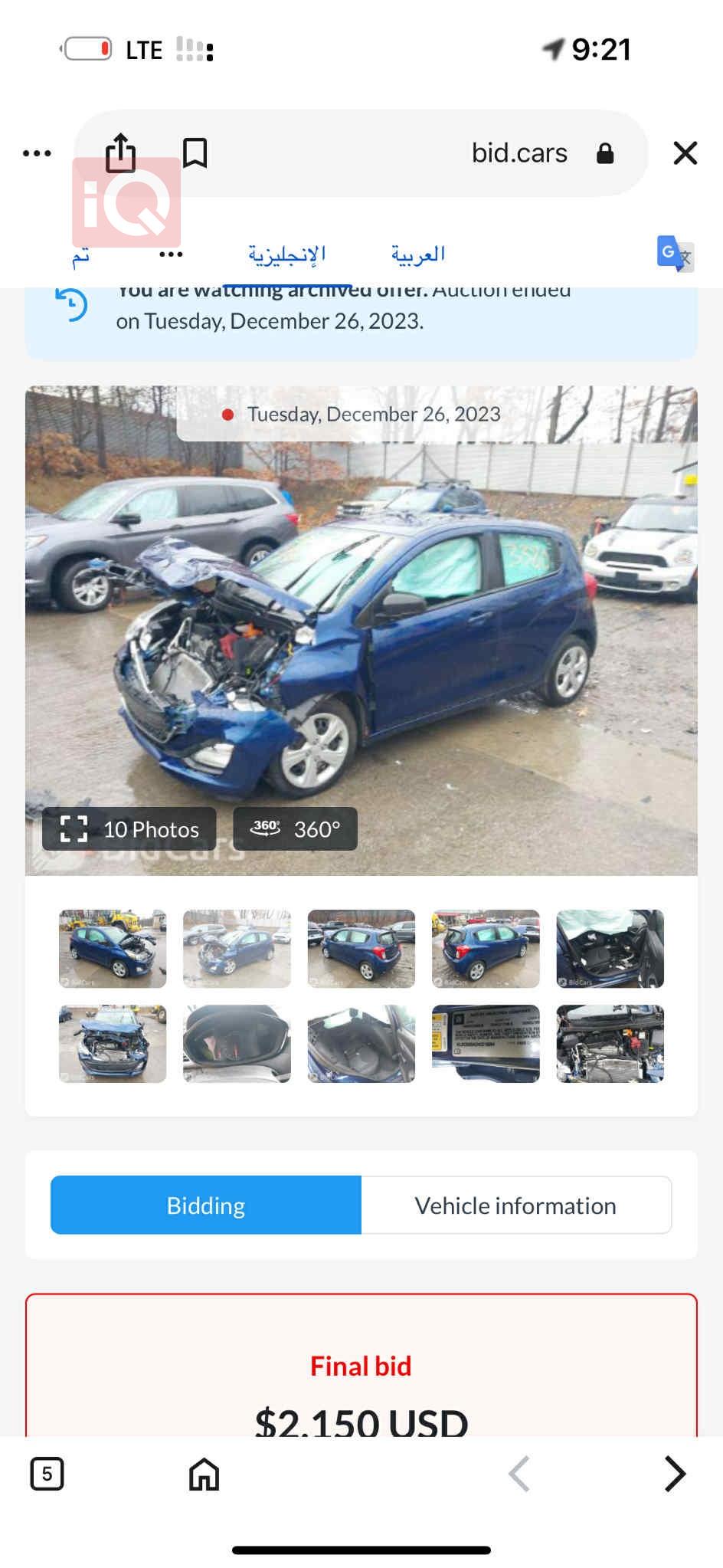Bookmark this page
Image resolution: width=723 pixels, height=1568 pixels.
pyautogui.click(x=195, y=153)
